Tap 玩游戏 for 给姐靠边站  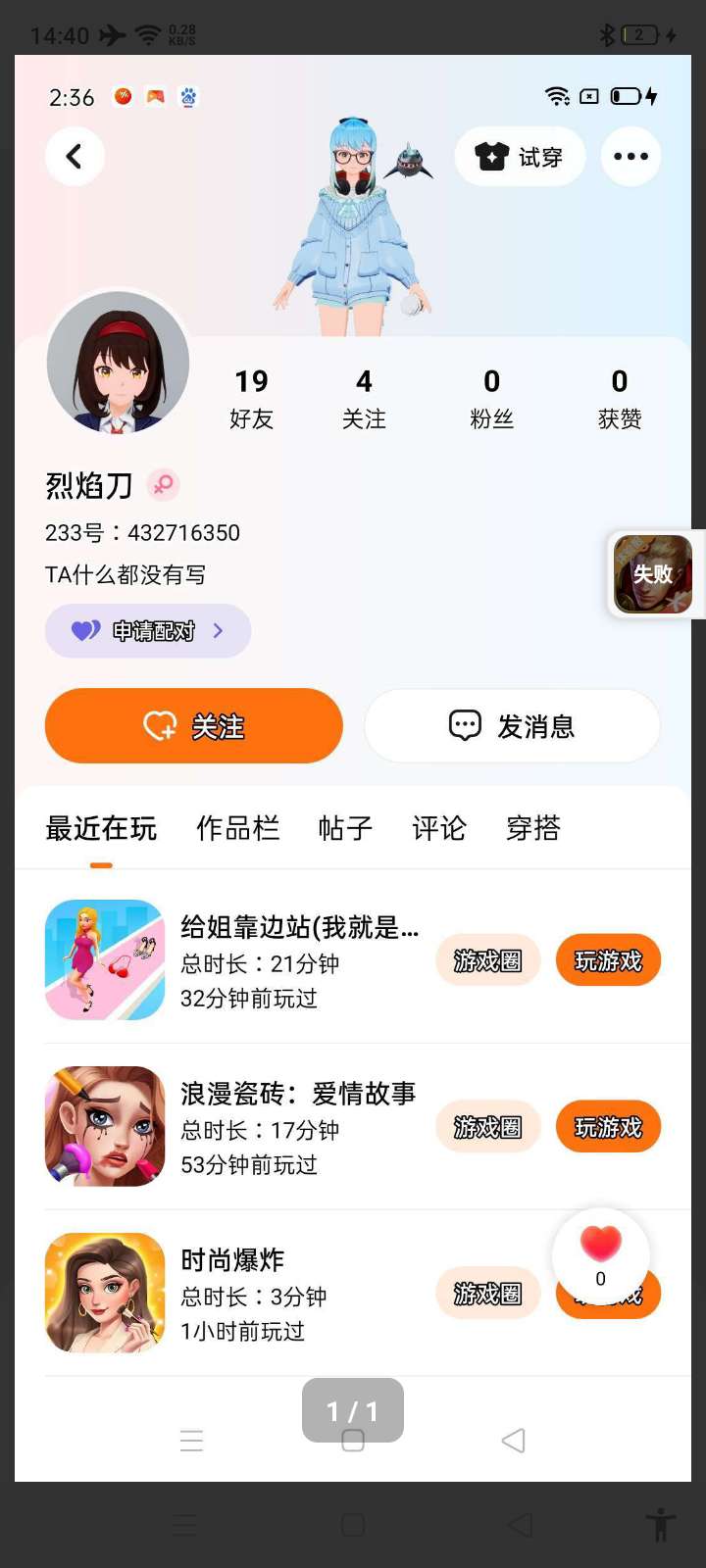(x=608, y=960)
